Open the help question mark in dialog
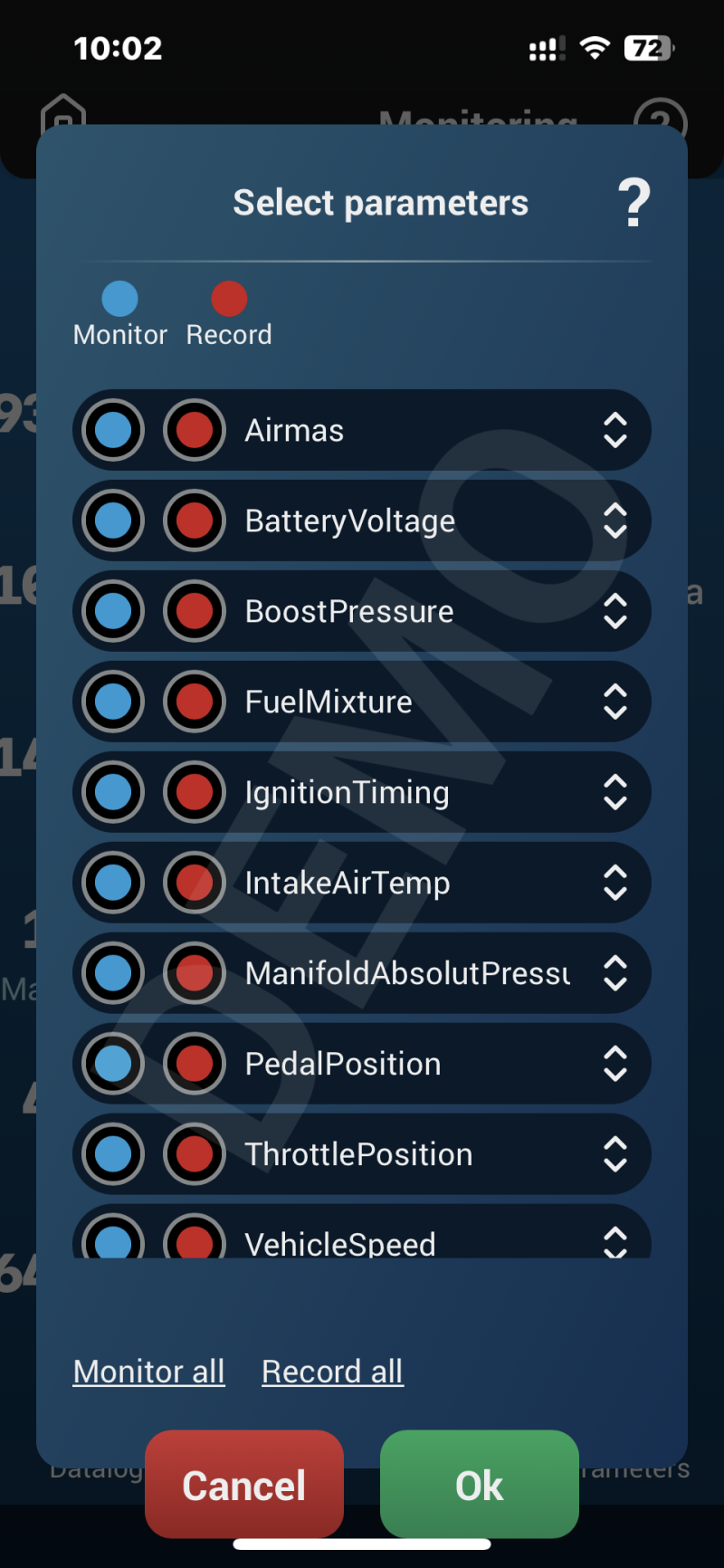The image size is (724, 1568). (633, 203)
